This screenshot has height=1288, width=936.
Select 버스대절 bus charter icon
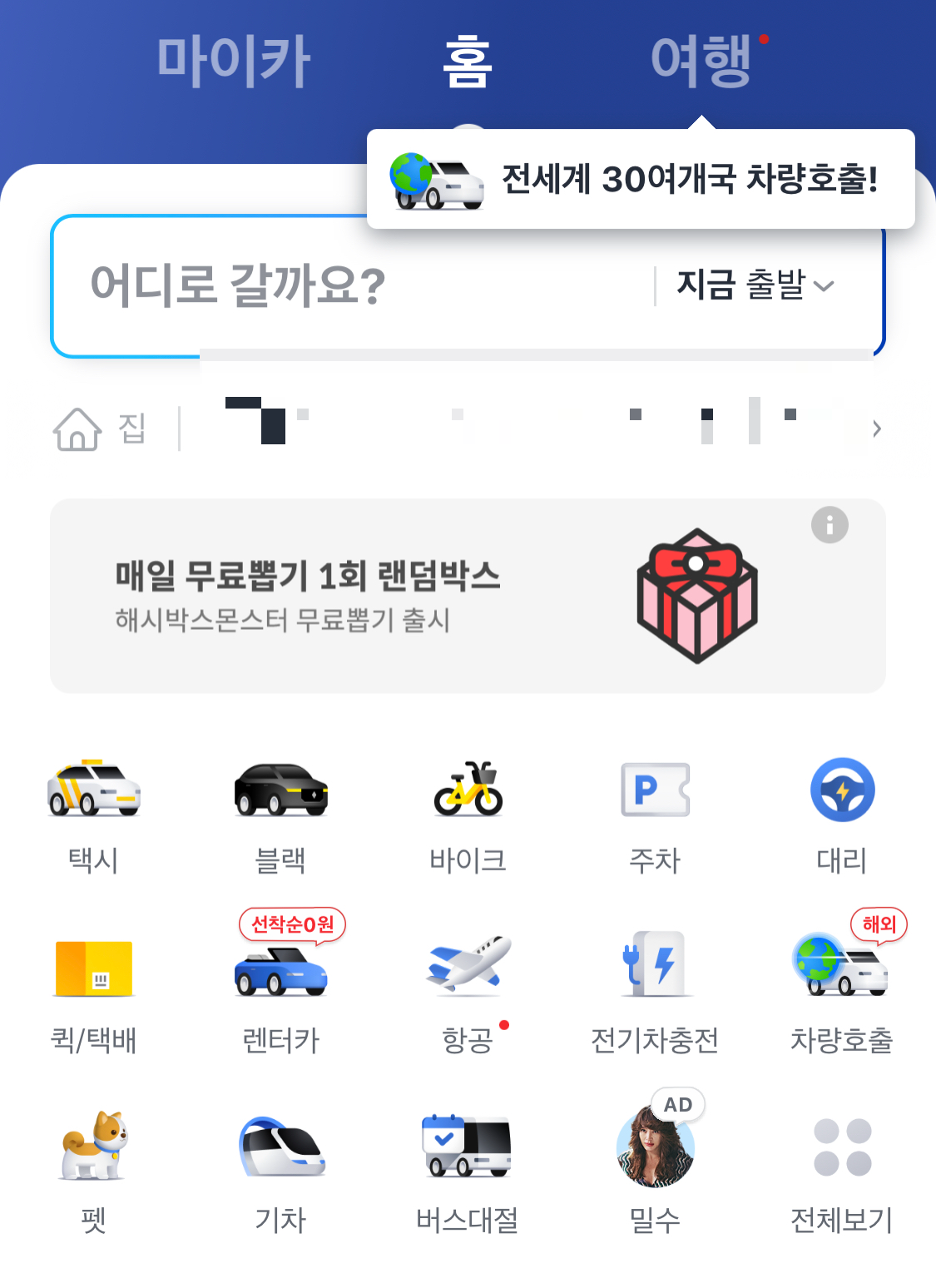[x=468, y=1173]
